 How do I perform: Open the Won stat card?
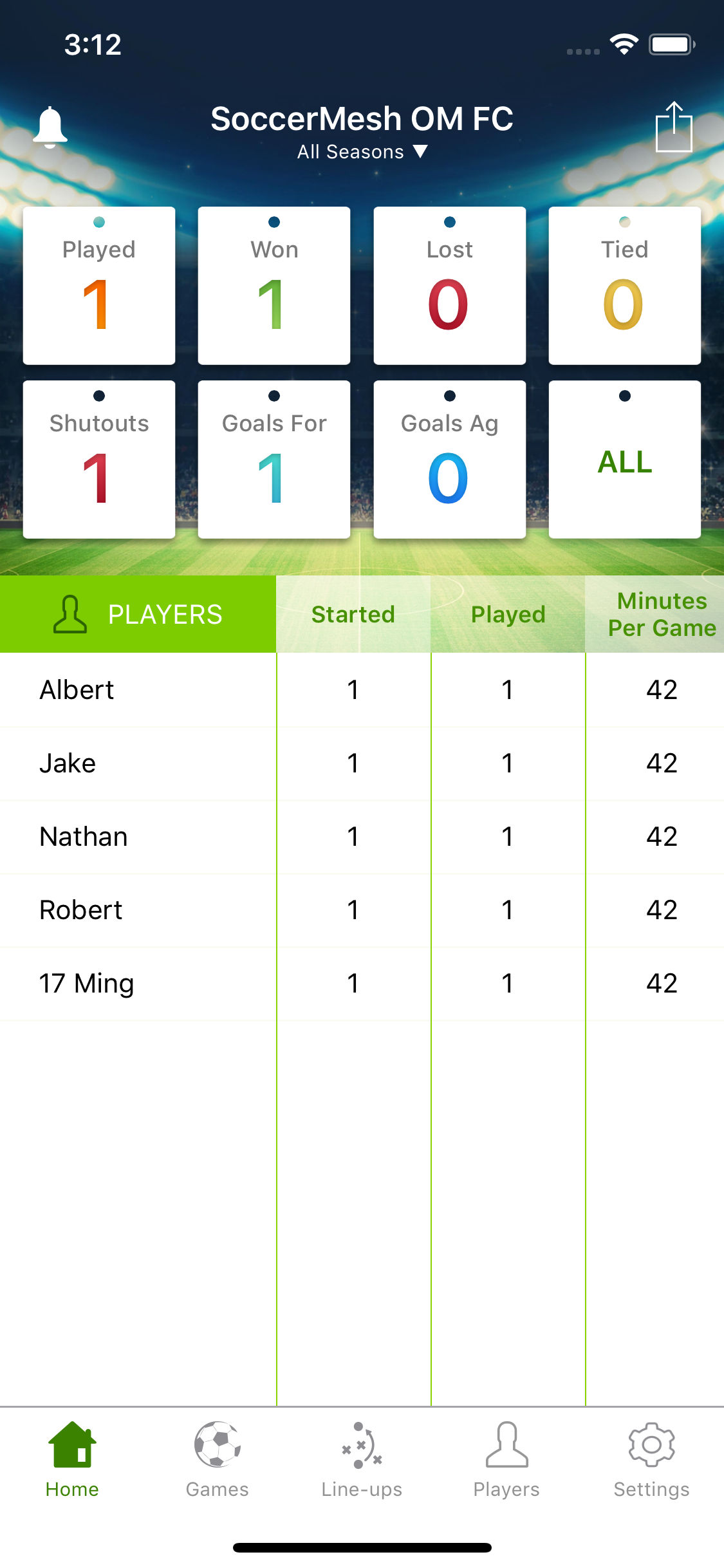[x=274, y=286]
